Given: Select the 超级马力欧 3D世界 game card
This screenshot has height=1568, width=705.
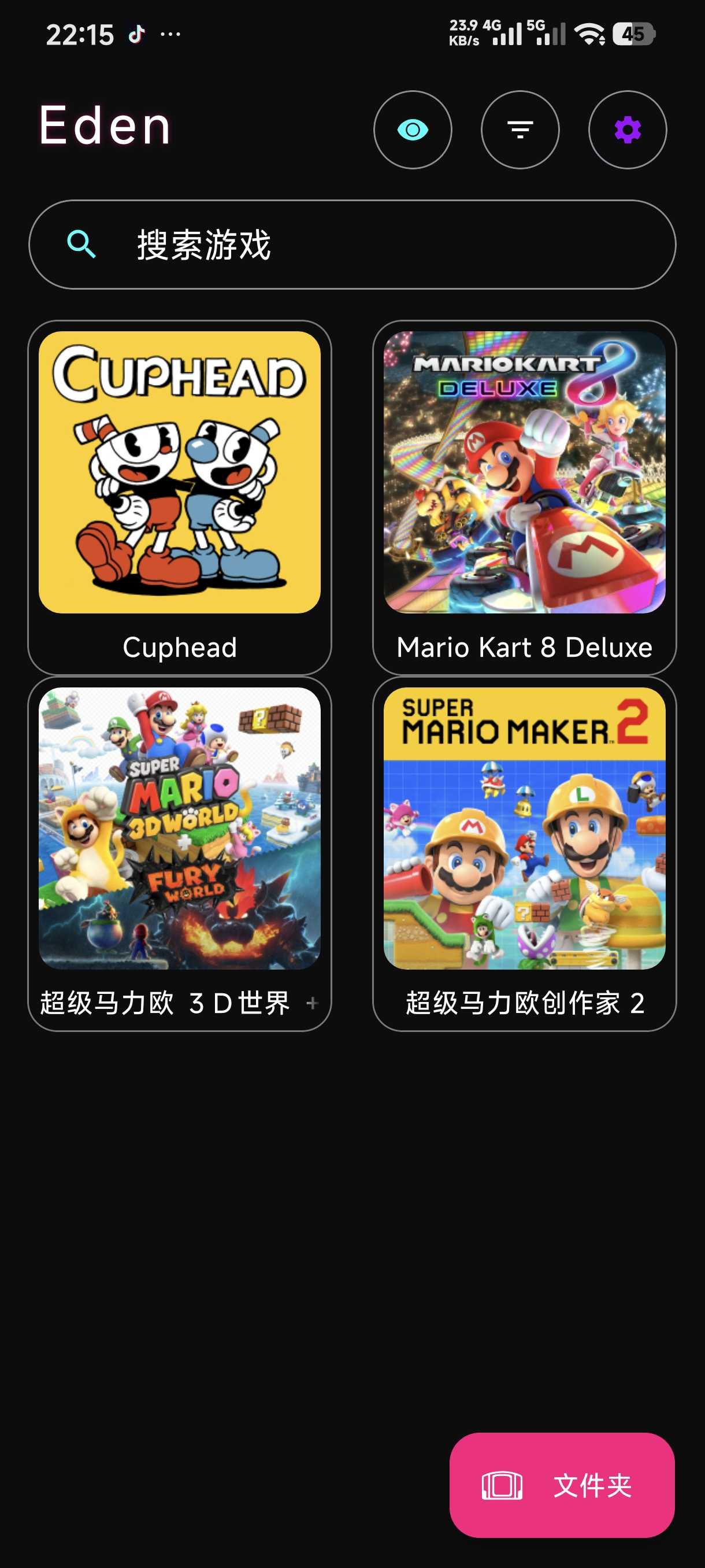Looking at the screenshot, I should pyautogui.click(x=180, y=853).
